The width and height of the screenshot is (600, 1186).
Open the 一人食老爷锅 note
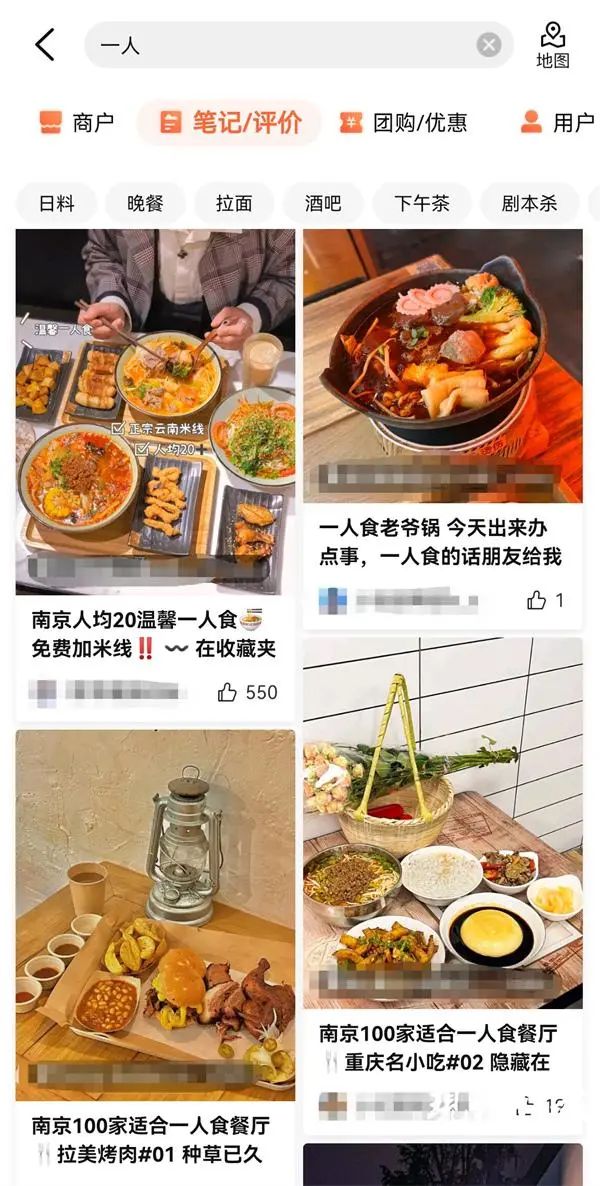tap(440, 541)
